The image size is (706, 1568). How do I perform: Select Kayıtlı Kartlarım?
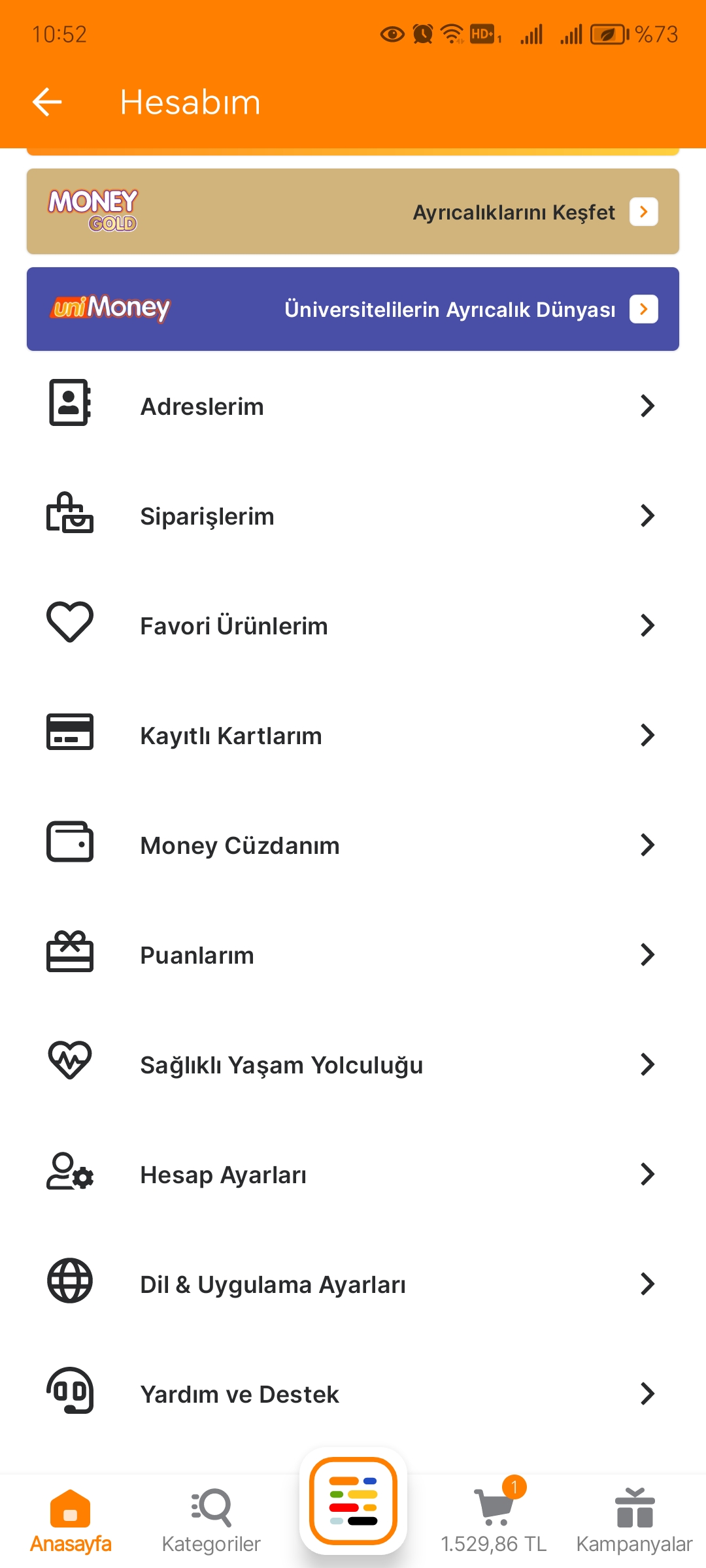click(353, 735)
